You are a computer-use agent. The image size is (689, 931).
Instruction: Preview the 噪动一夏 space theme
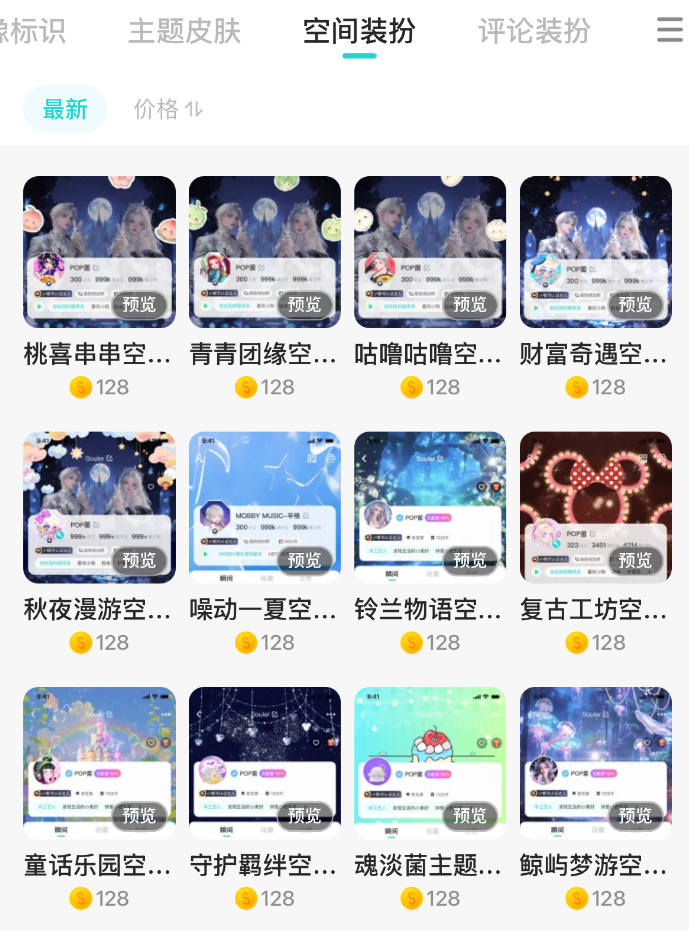[304, 560]
